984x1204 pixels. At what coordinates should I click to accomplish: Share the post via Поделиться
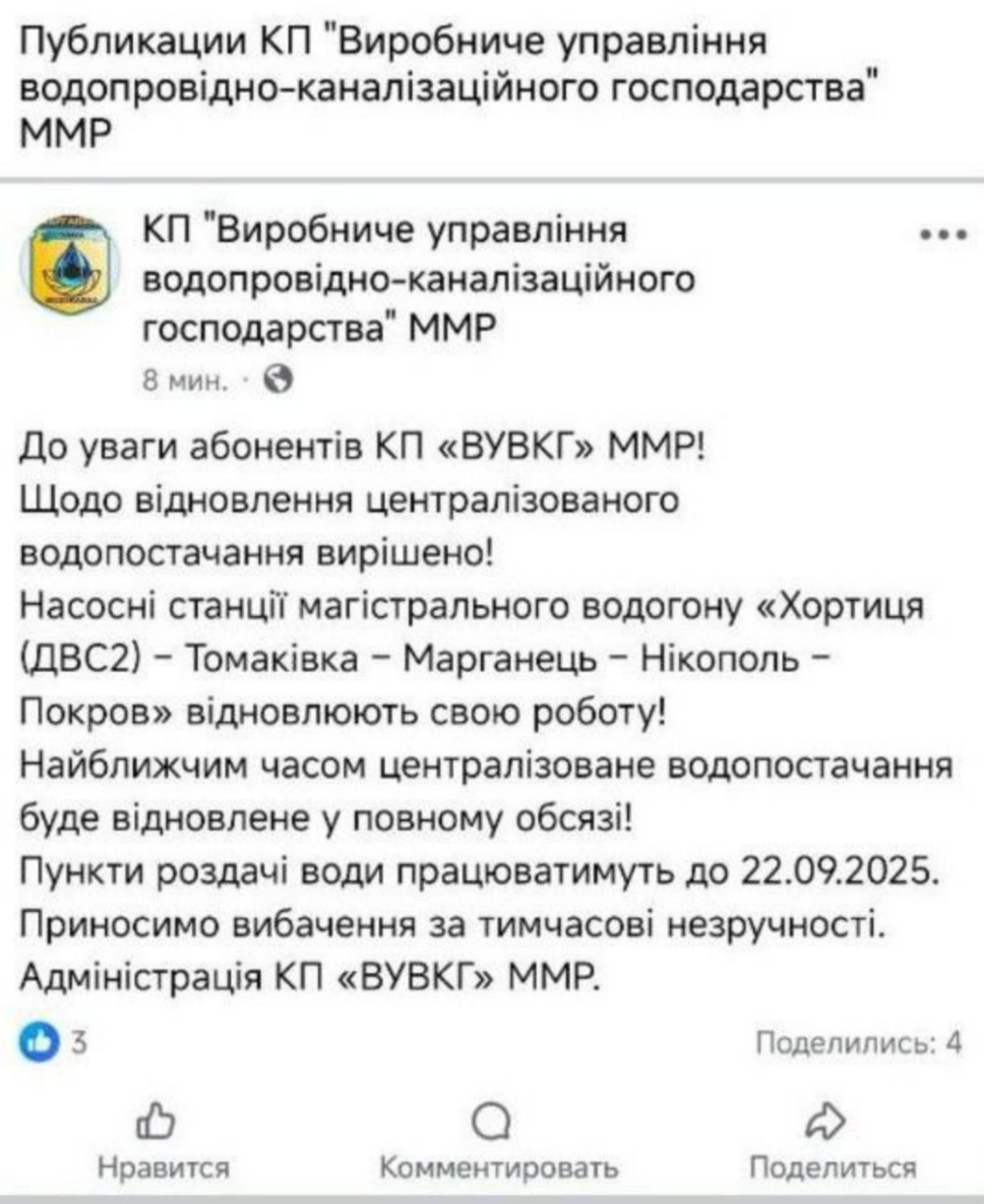coord(832,1141)
